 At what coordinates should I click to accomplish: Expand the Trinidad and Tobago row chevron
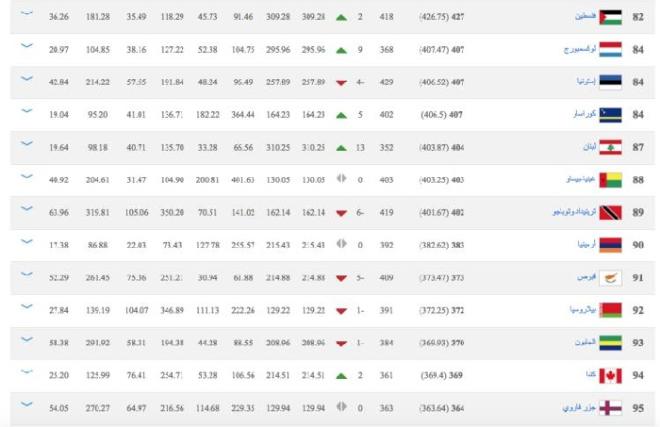[x=27, y=208]
